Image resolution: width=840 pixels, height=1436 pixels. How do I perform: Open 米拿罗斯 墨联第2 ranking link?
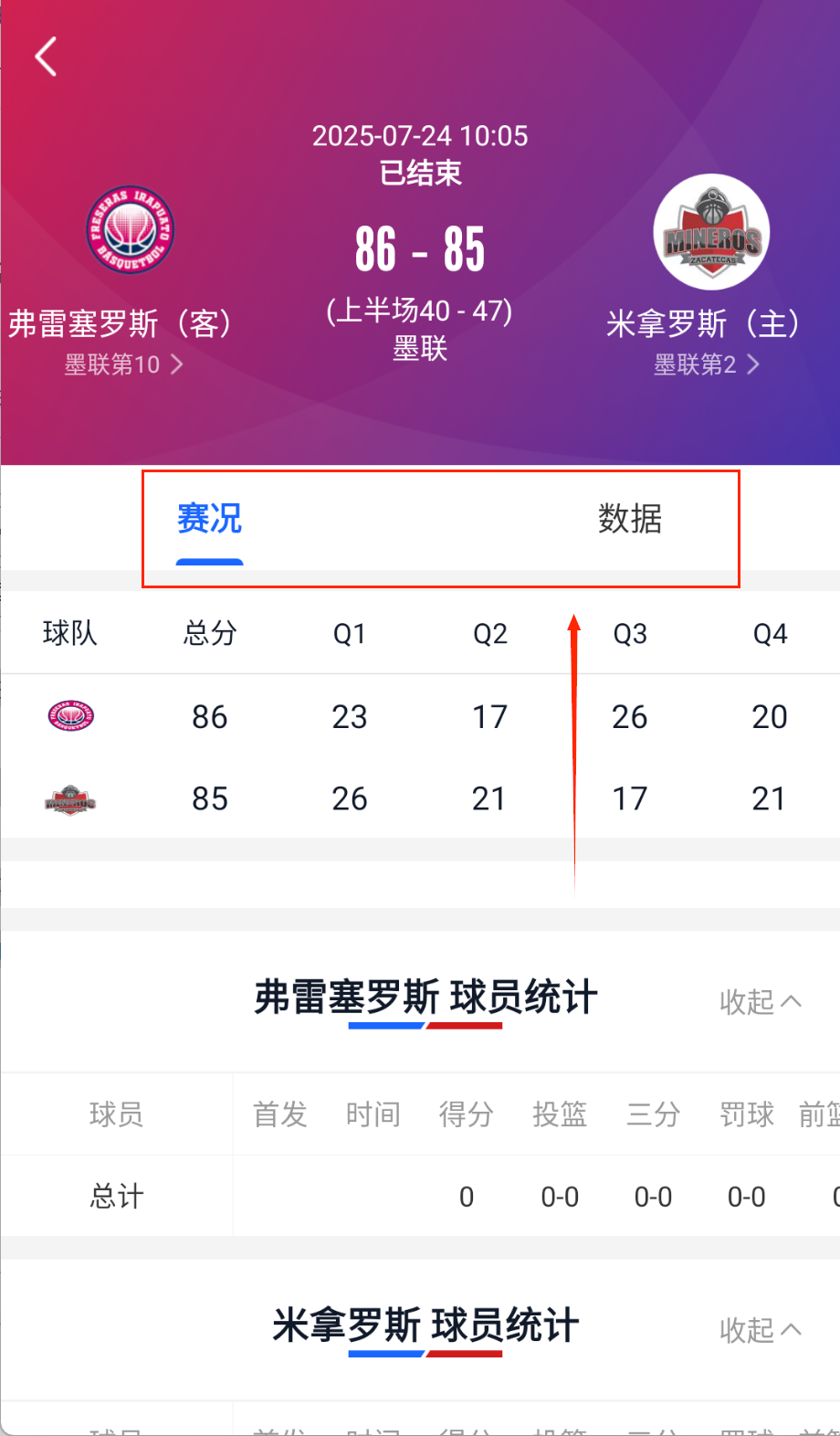click(707, 364)
